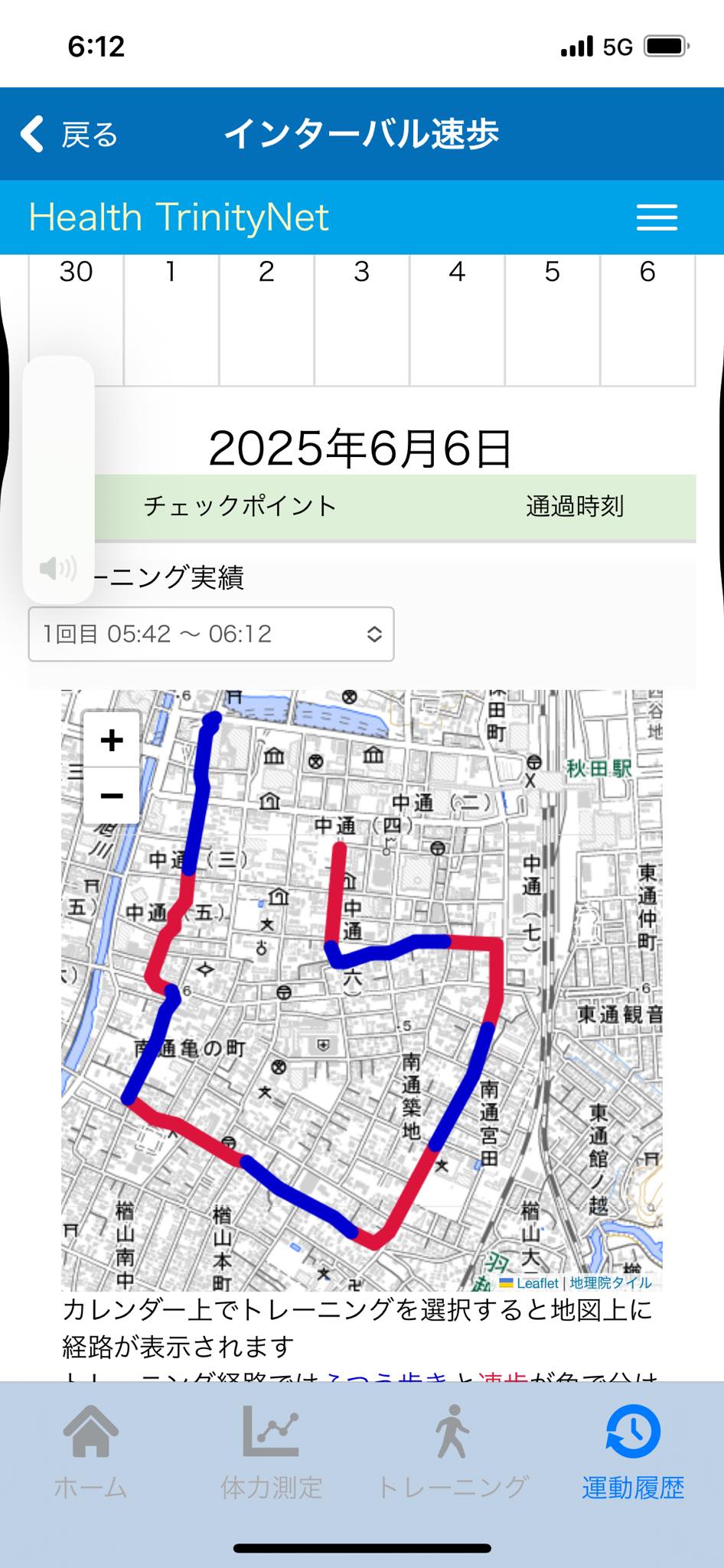This screenshot has width=724, height=1568.
Task: Switch to the 運動履歴 tab
Action: 633,1452
